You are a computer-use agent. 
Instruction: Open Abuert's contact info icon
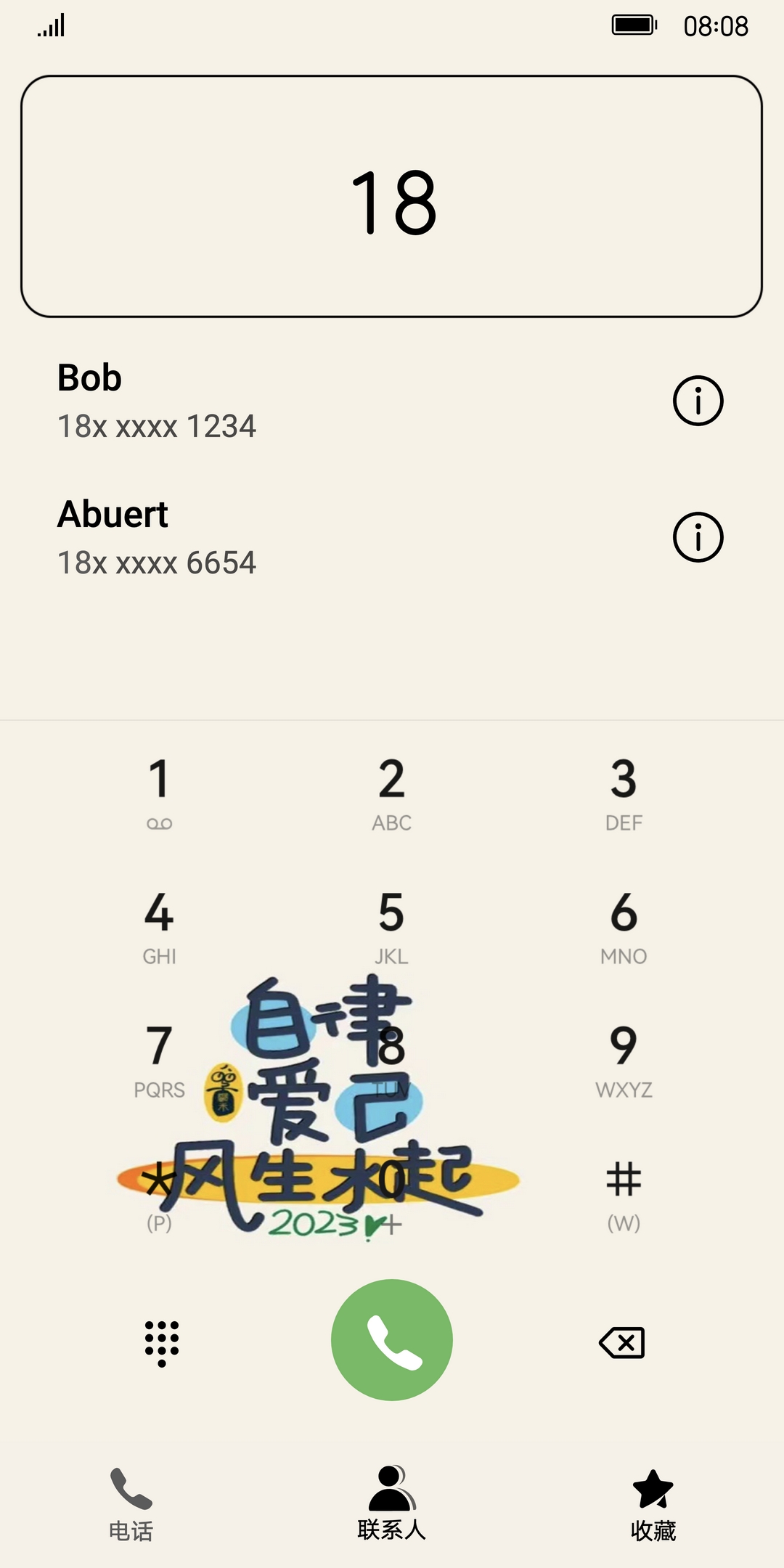pos(698,537)
